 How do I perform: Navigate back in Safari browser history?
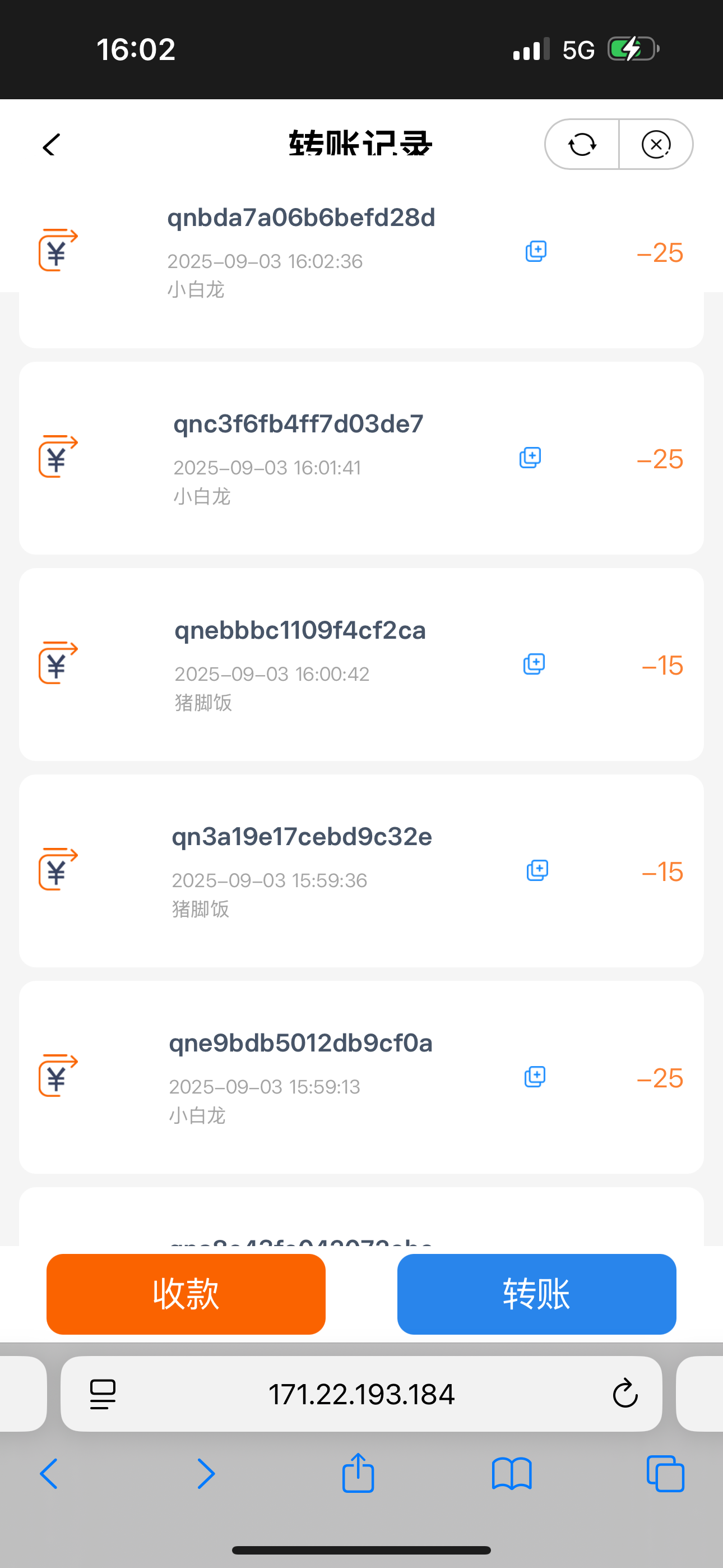click(49, 1474)
